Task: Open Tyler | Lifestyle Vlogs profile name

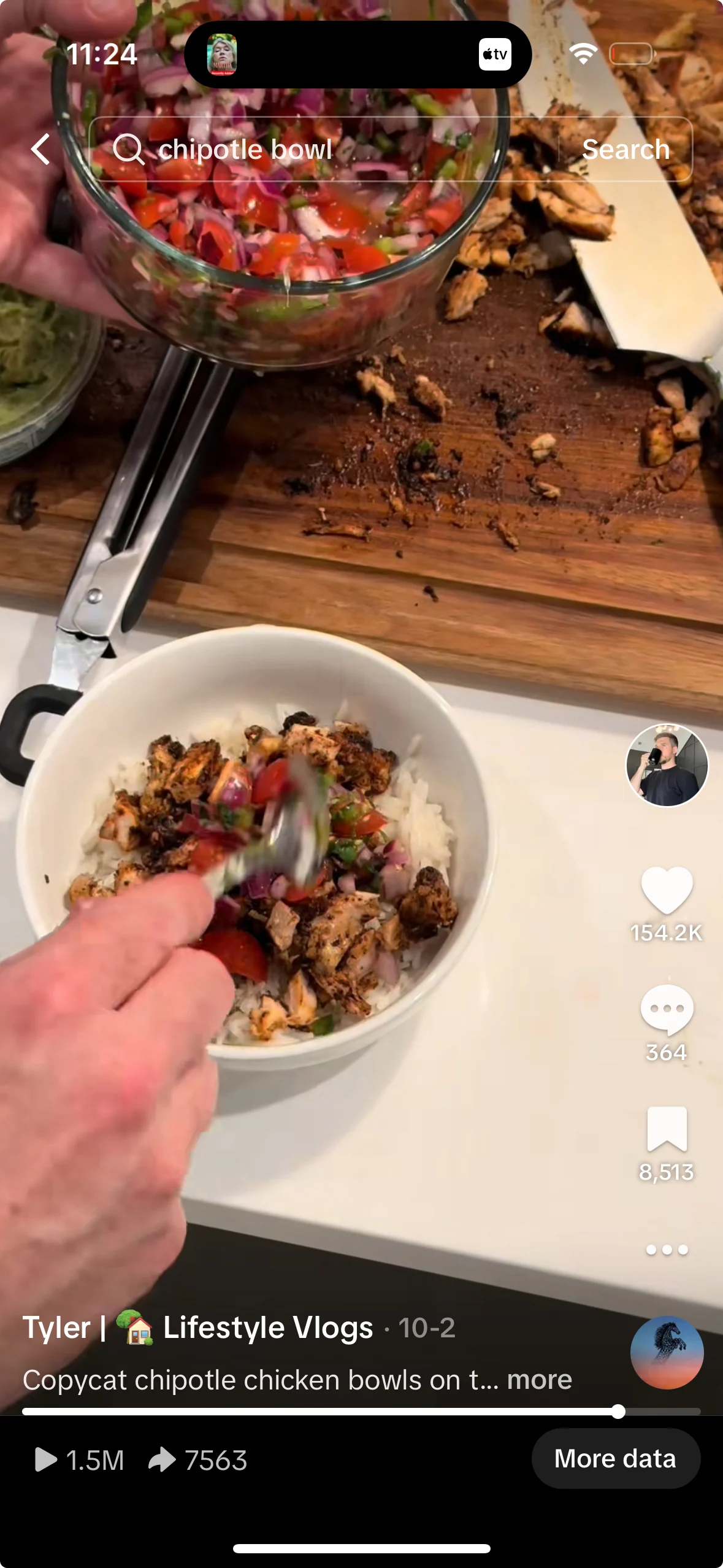Action: tap(197, 1328)
